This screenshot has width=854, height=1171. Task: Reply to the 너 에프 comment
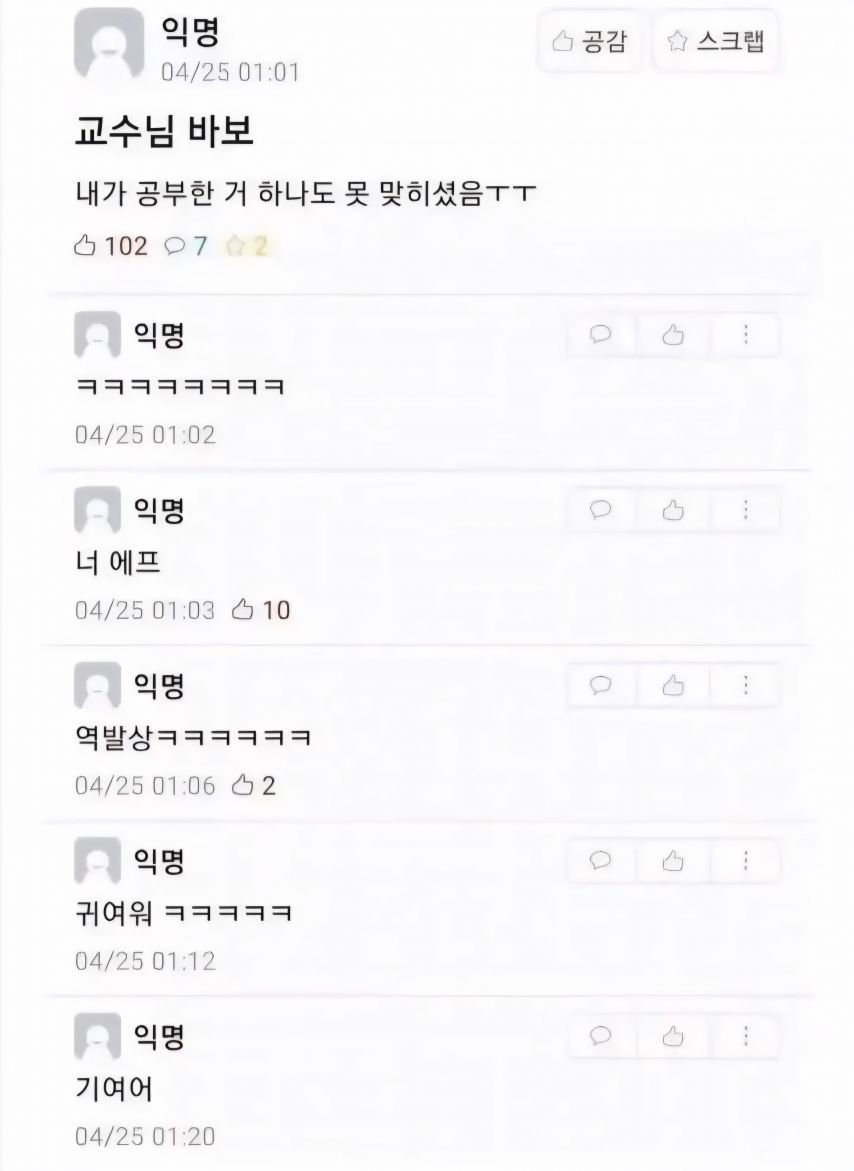pos(601,510)
